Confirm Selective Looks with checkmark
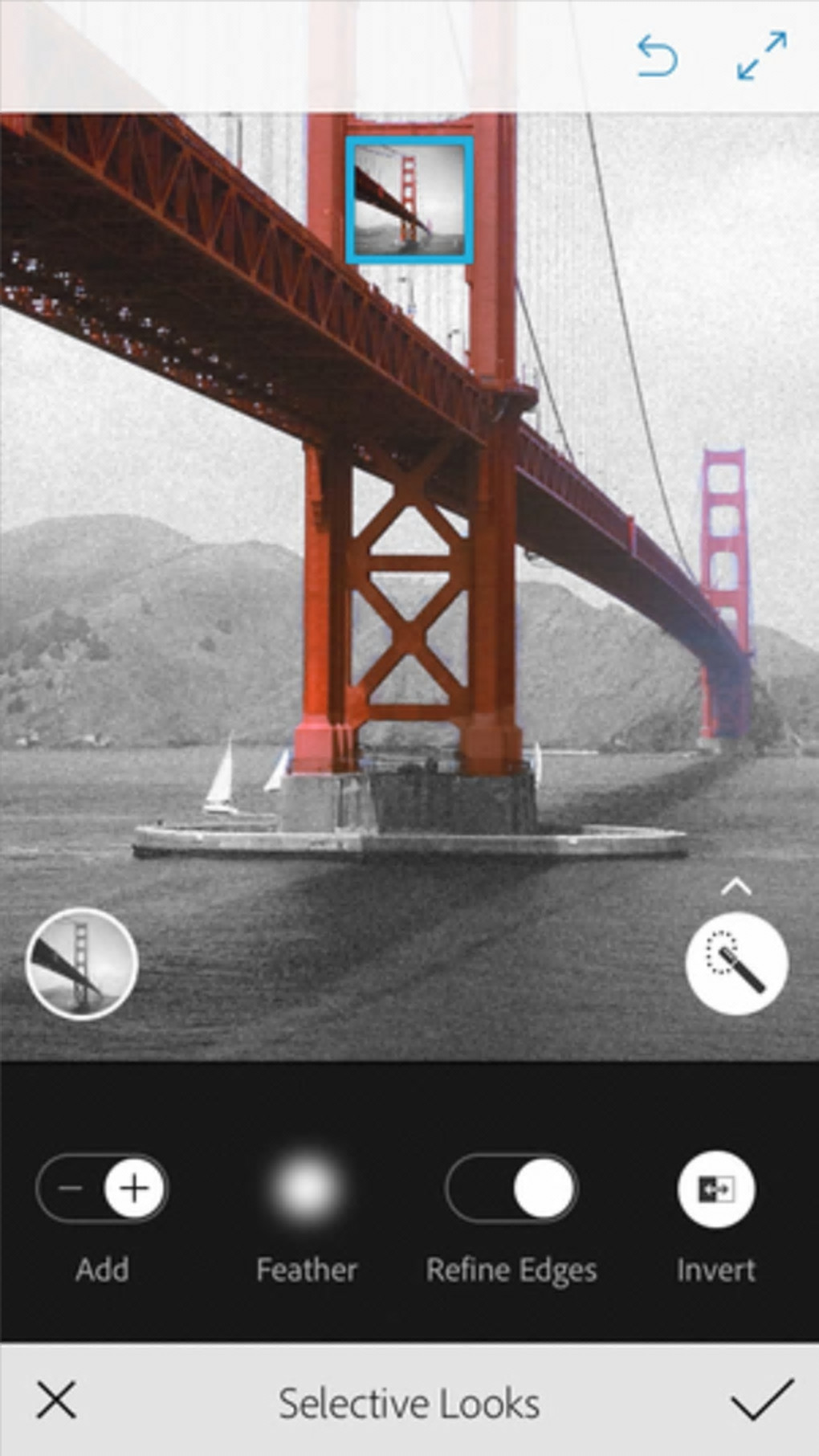Viewport: 819px width, 1456px height. pos(761,1400)
